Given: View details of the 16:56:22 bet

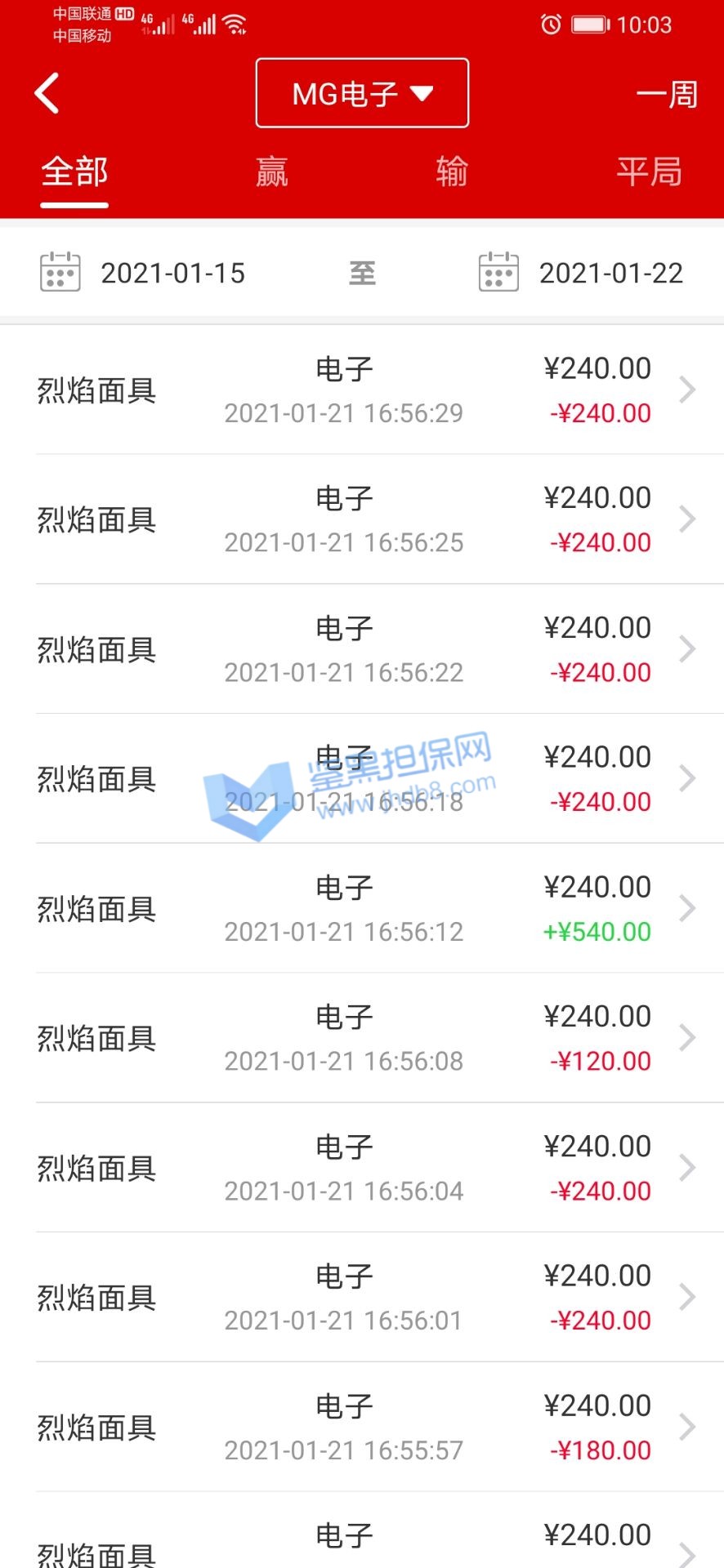Looking at the screenshot, I should click(362, 649).
